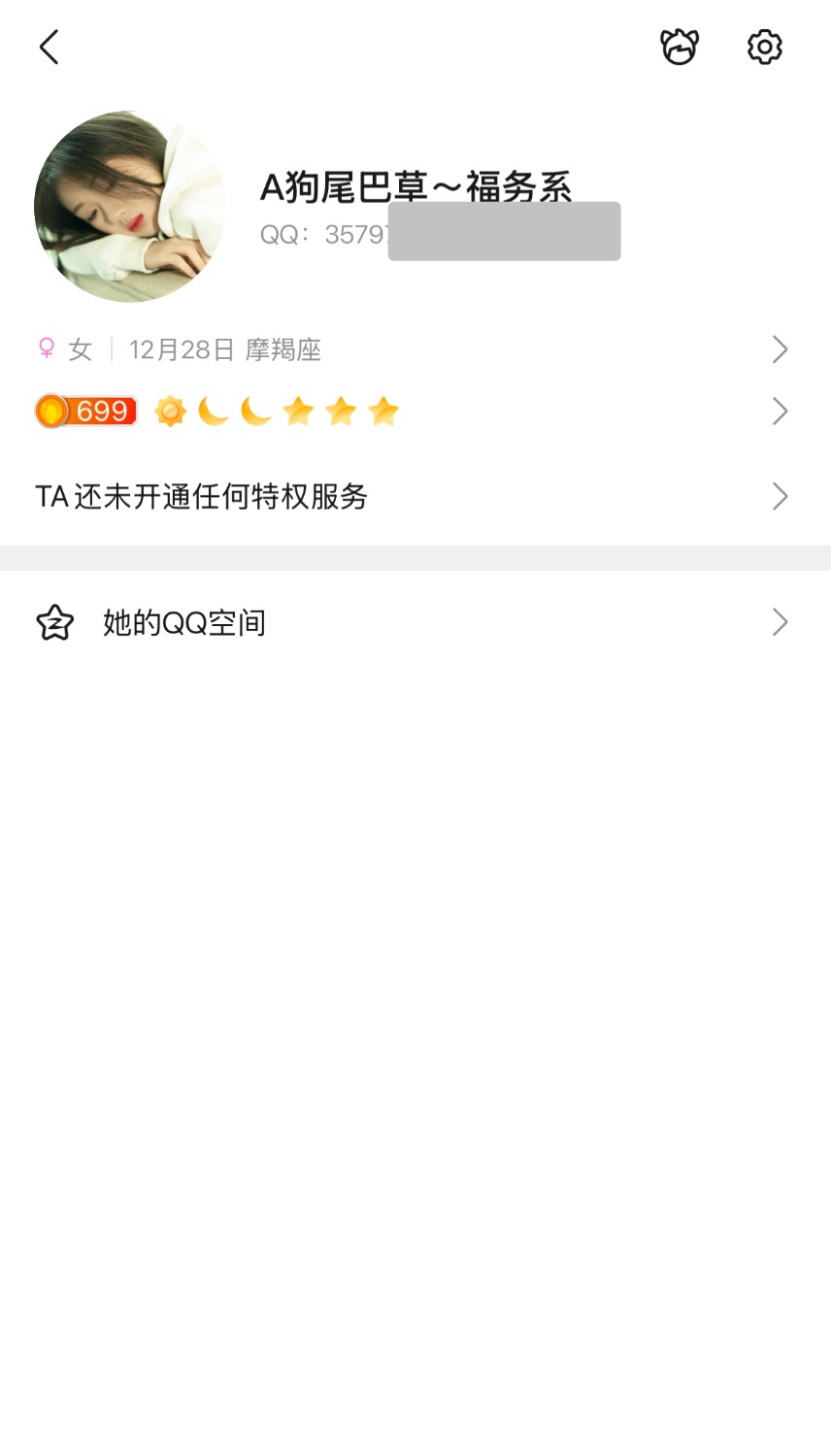Open 她的QQ空间
The height and width of the screenshot is (1456, 831).
pos(415,622)
